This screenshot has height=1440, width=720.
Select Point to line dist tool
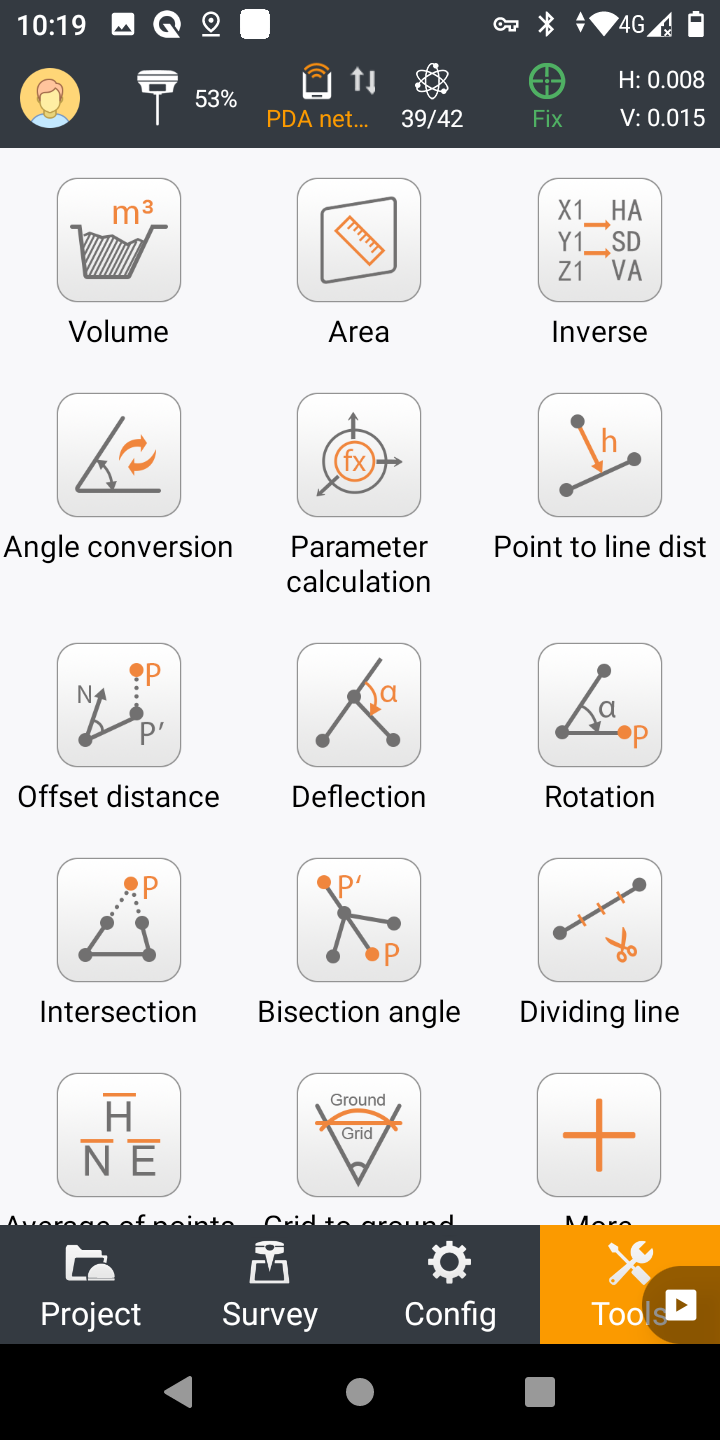coord(599,455)
